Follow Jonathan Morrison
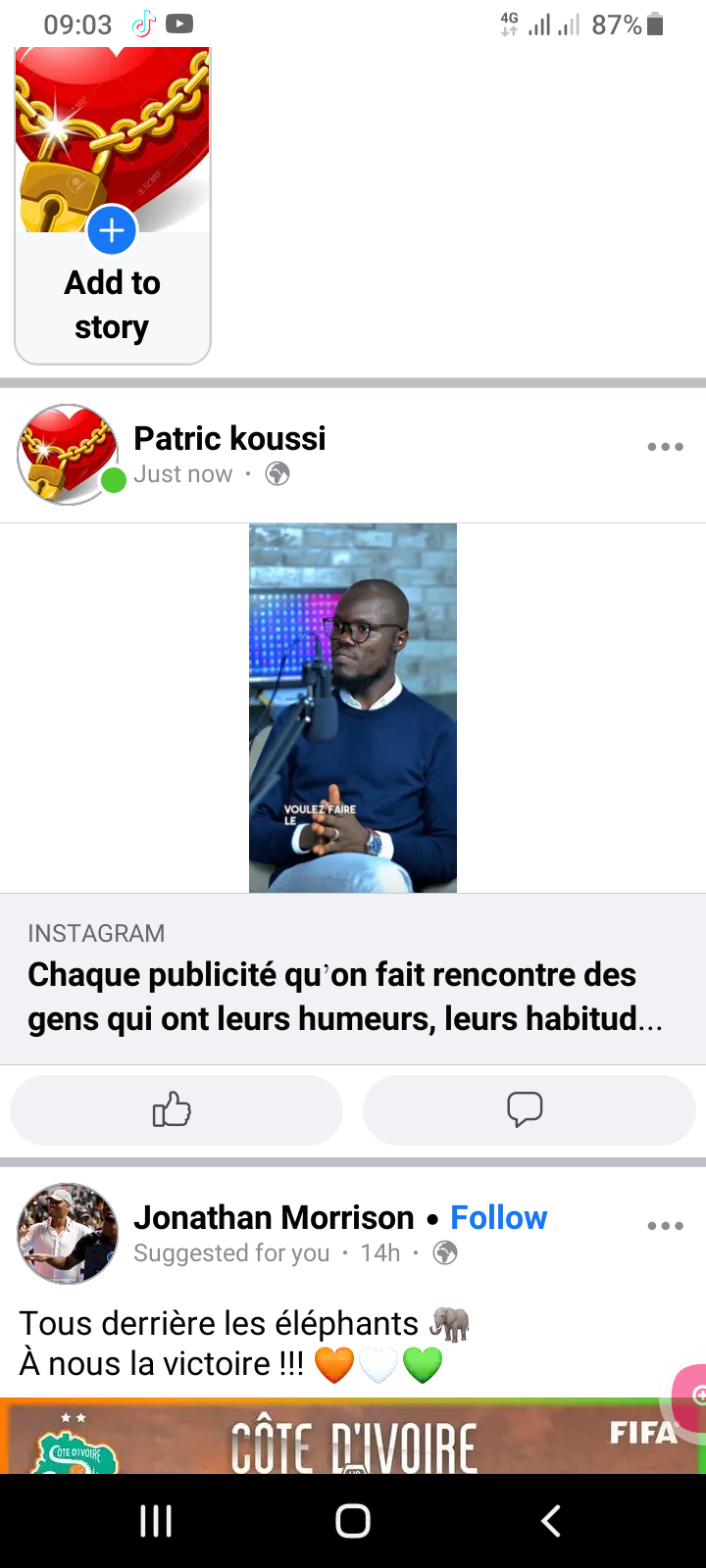This screenshot has height=1568, width=706. tap(498, 1217)
